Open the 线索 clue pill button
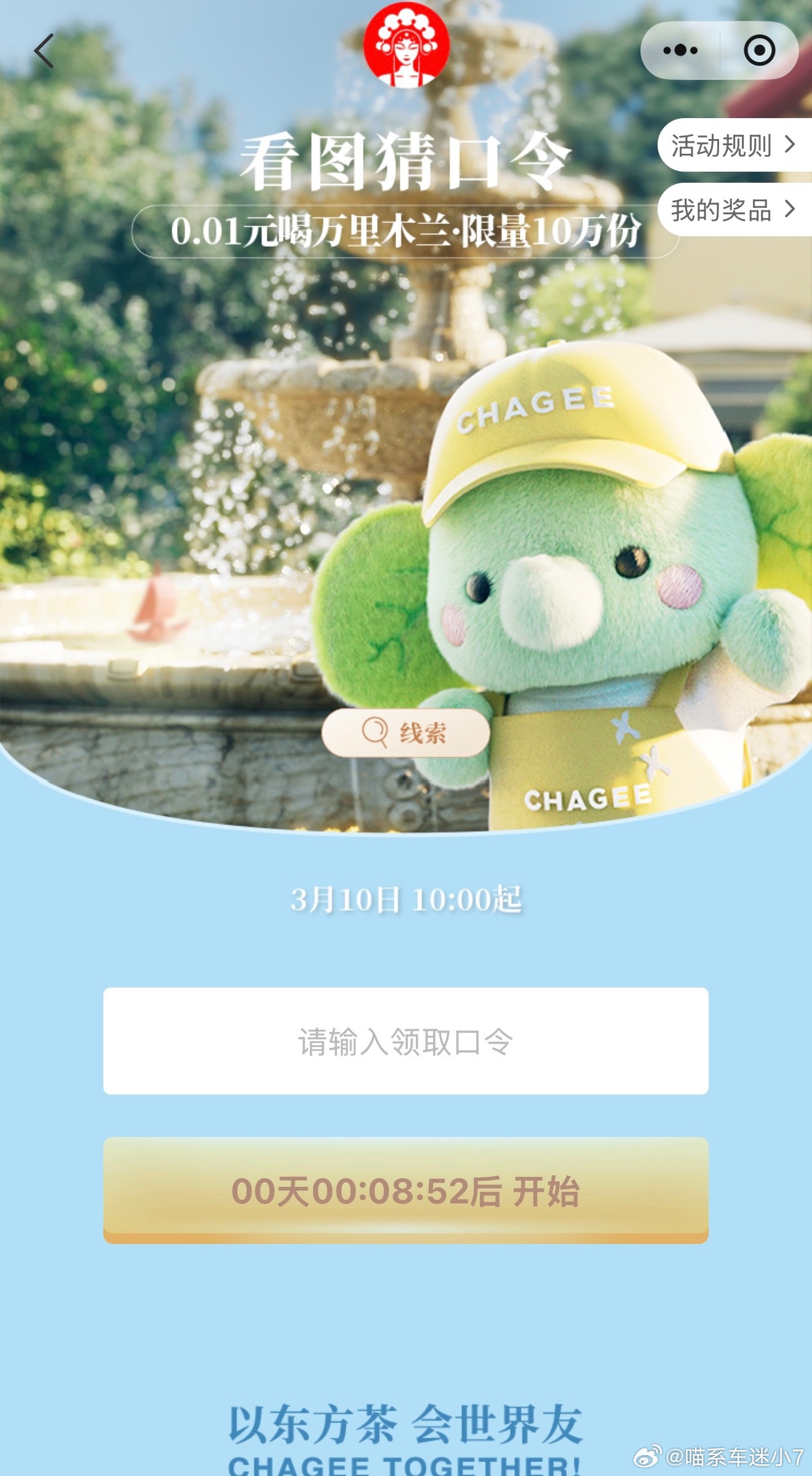This screenshot has height=1476, width=812. (x=406, y=732)
